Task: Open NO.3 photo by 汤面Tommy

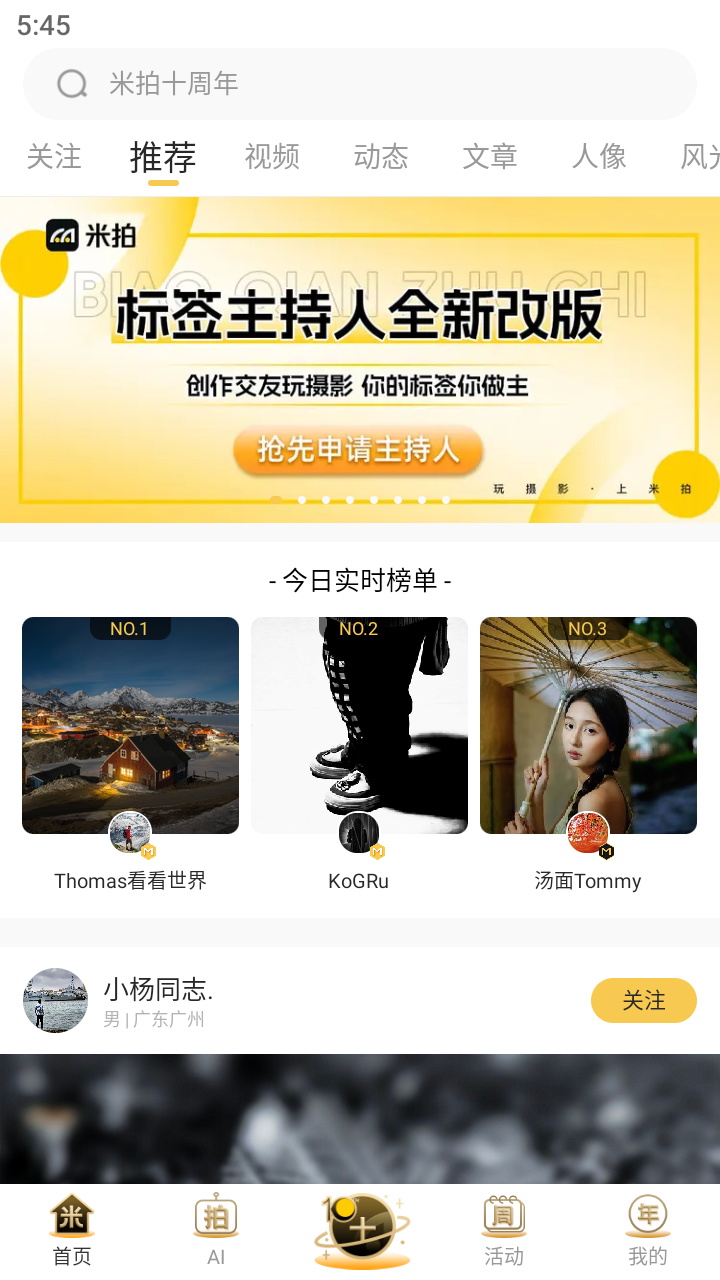Action: pyautogui.click(x=588, y=725)
